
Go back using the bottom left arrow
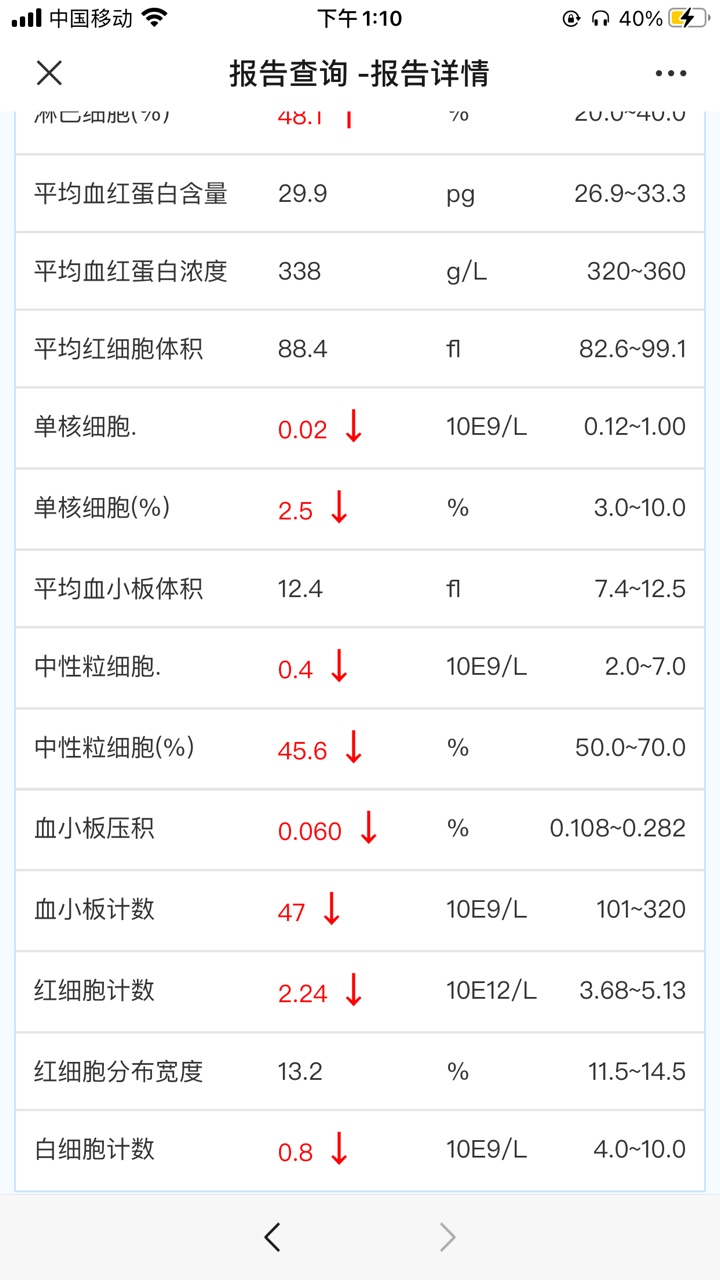pyautogui.click(x=272, y=1238)
